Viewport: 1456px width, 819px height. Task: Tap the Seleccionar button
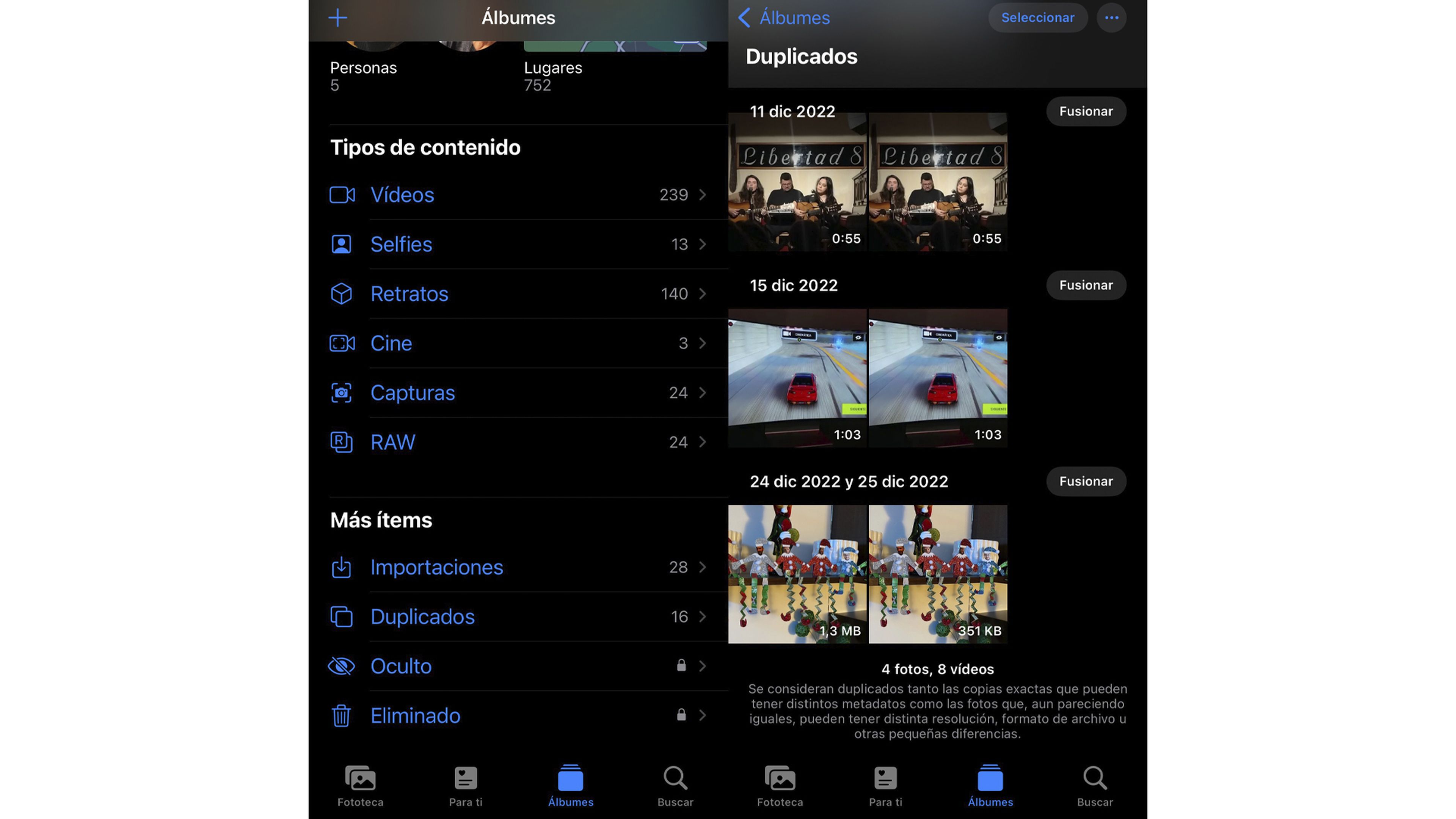[x=1037, y=17]
